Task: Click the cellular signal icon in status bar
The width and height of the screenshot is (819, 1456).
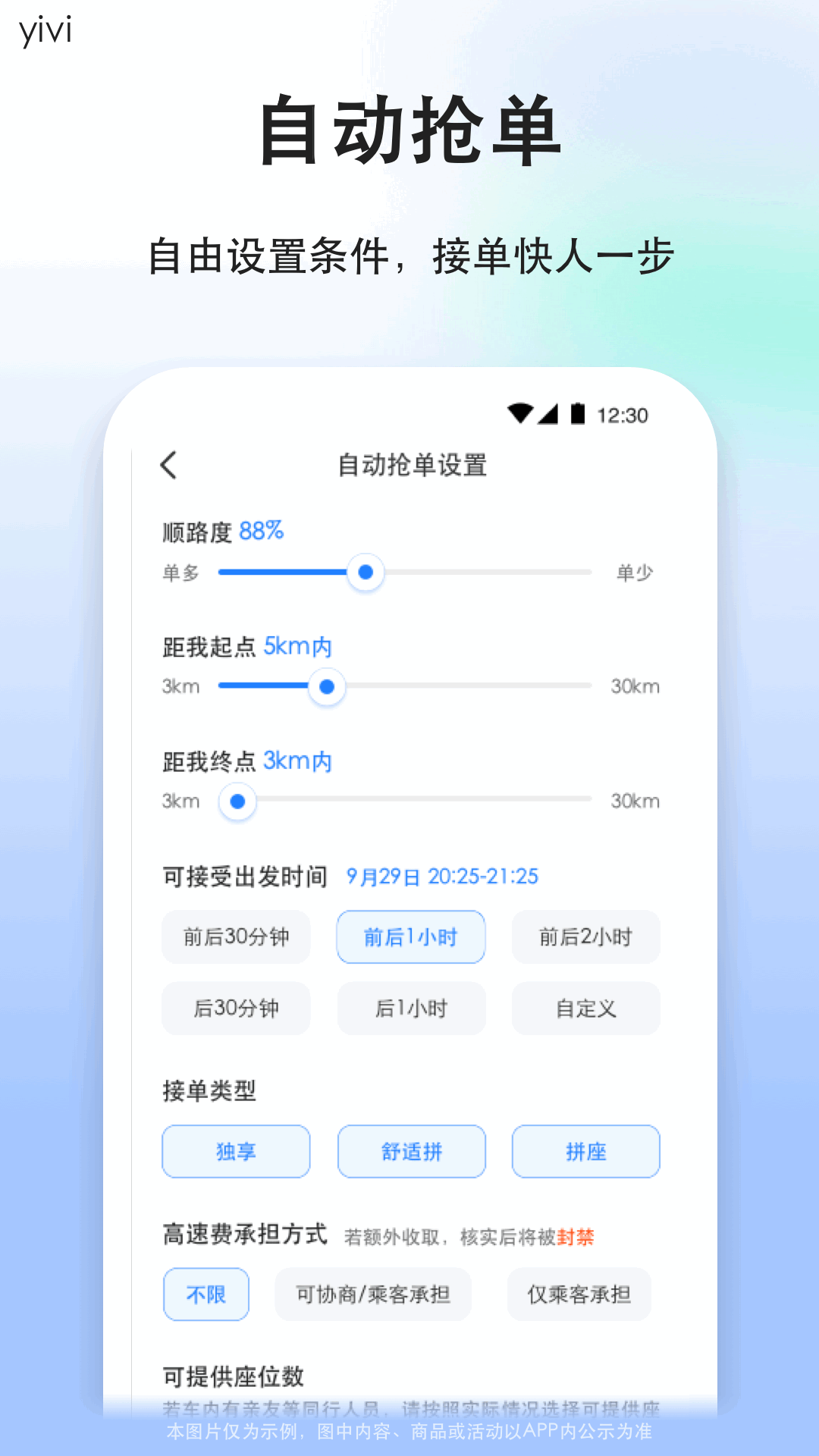Action: point(548,413)
